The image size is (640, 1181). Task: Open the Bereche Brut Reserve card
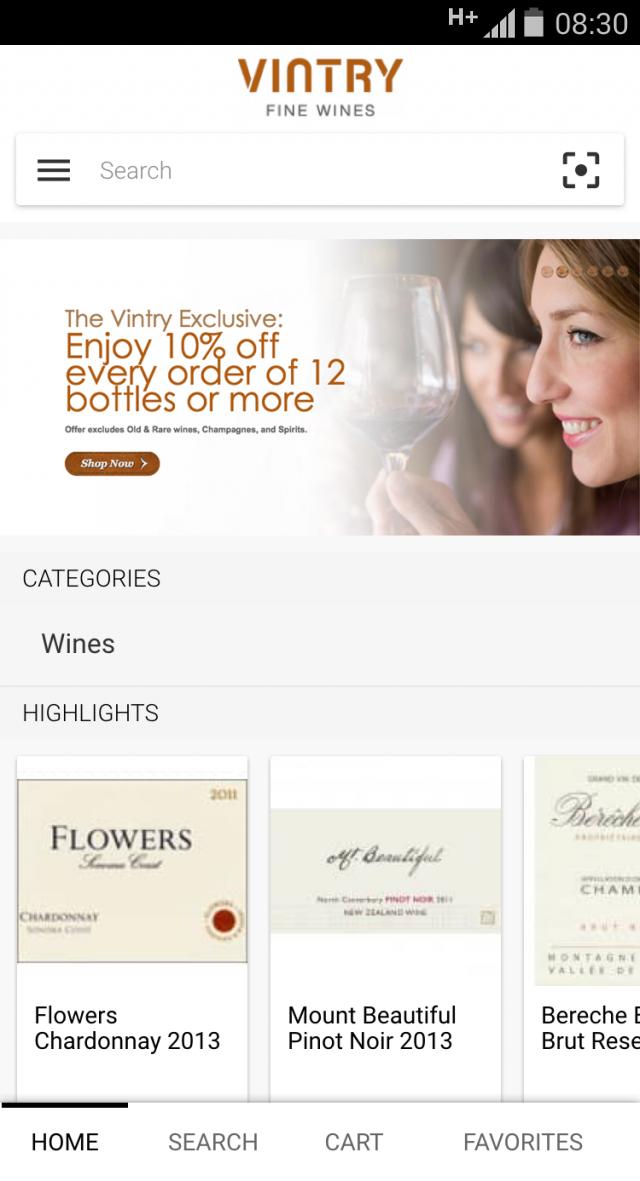(x=585, y=920)
